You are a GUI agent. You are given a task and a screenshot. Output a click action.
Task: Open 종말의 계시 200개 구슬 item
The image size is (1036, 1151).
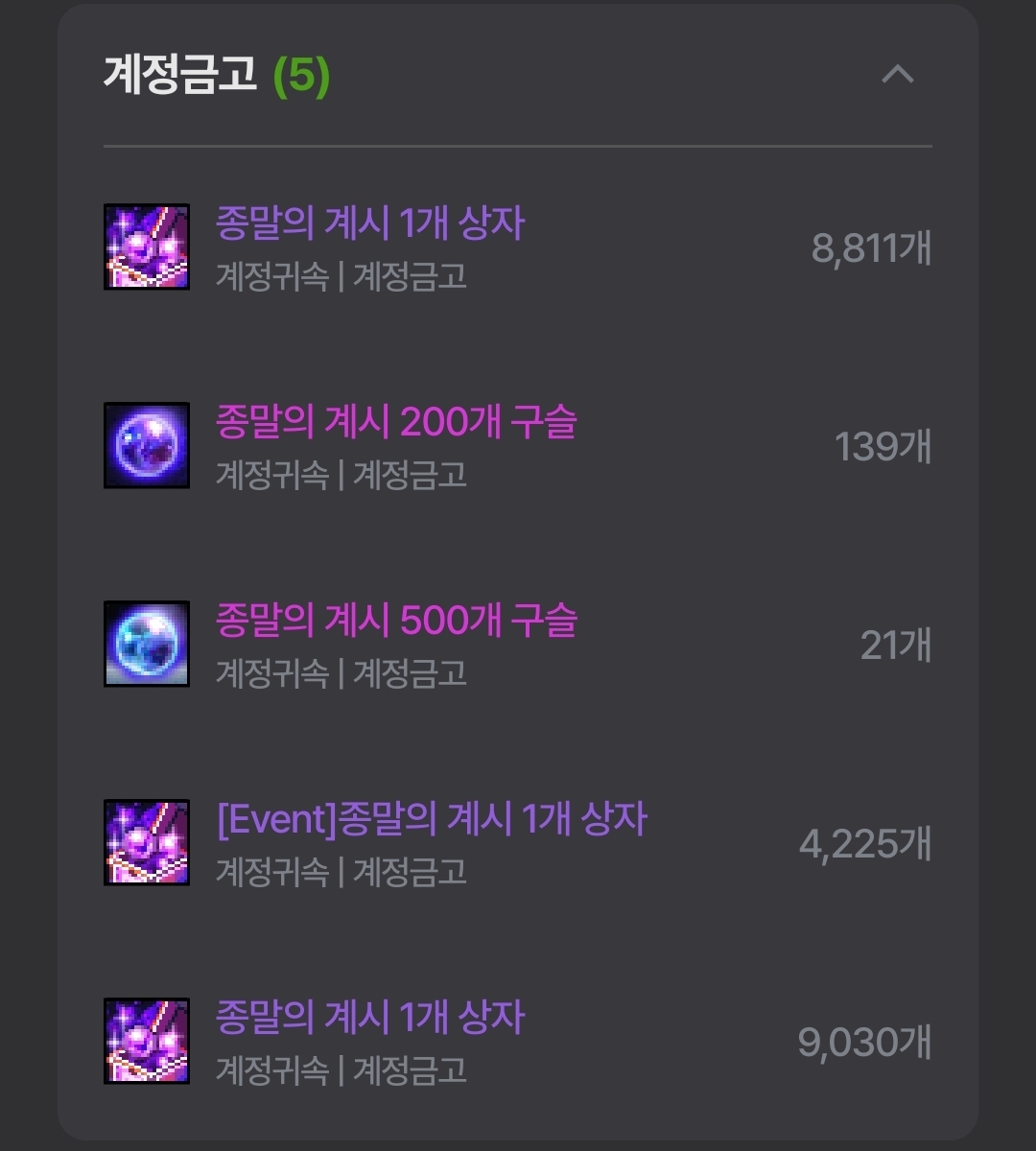pyautogui.click(x=395, y=423)
